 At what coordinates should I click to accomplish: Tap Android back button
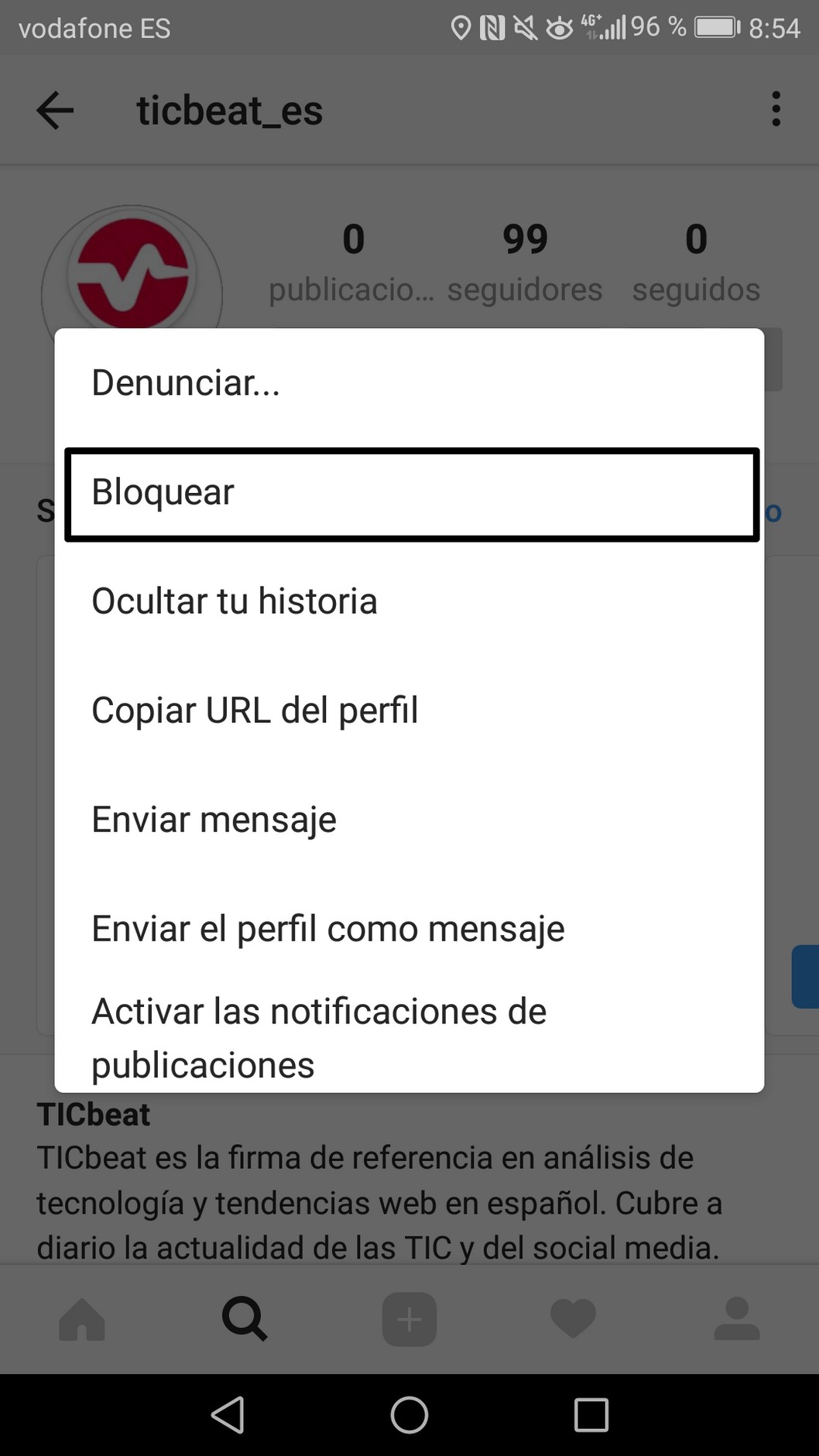[x=228, y=1415]
